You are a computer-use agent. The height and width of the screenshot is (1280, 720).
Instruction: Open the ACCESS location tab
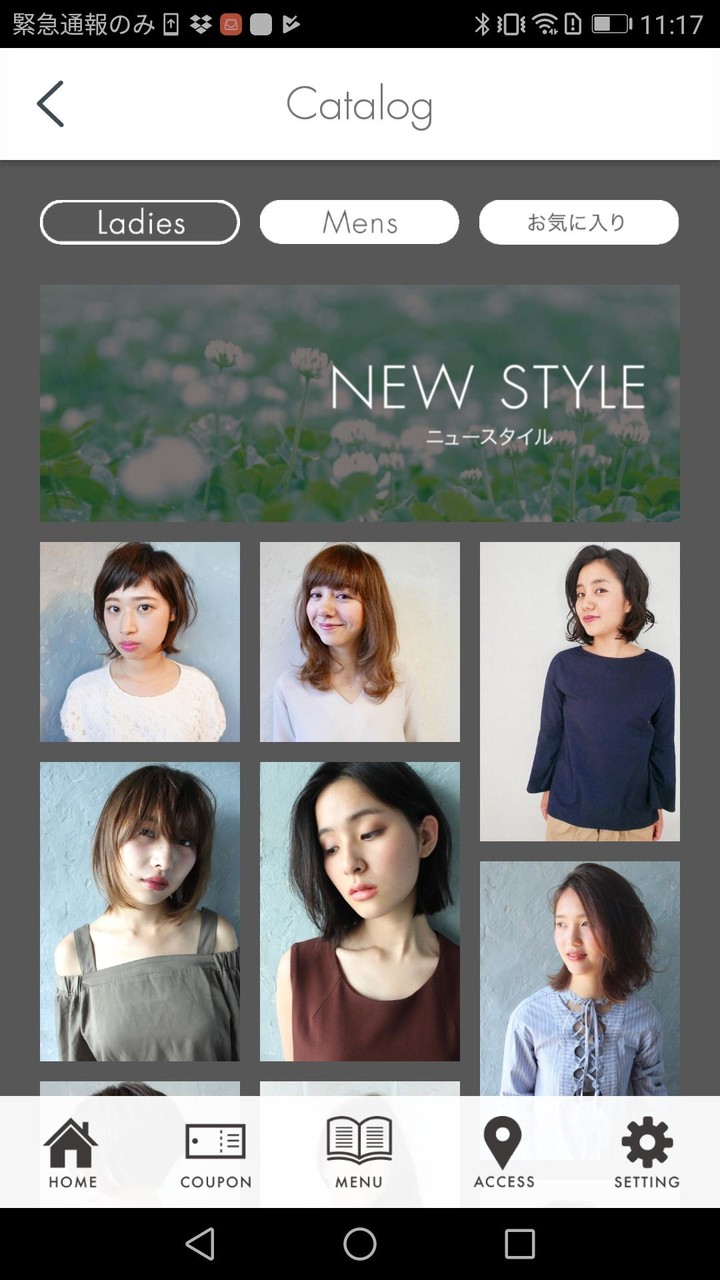pos(503,1153)
